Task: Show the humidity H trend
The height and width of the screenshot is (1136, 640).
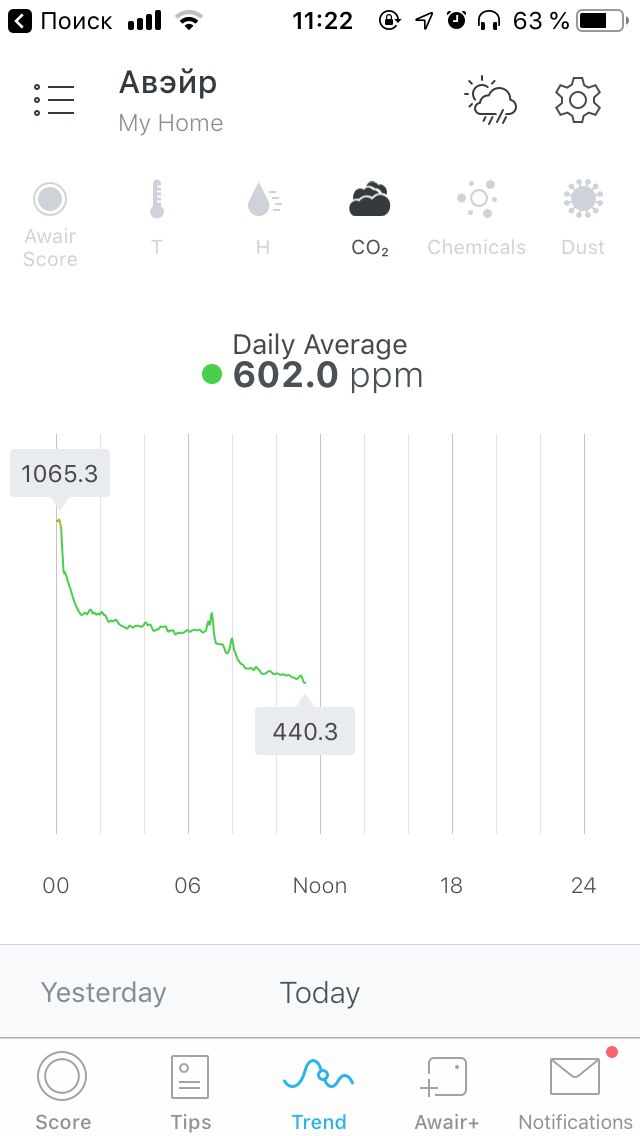Action: [263, 219]
